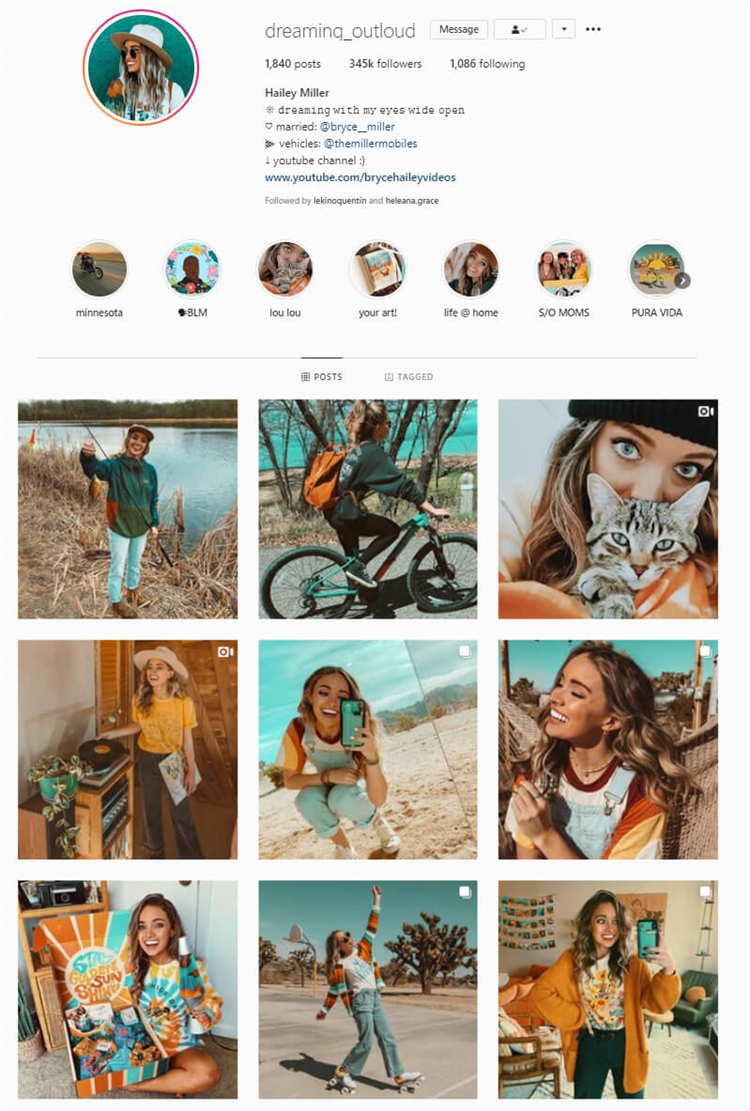
Task: Open the minnesota story highlight
Action: coord(97,270)
